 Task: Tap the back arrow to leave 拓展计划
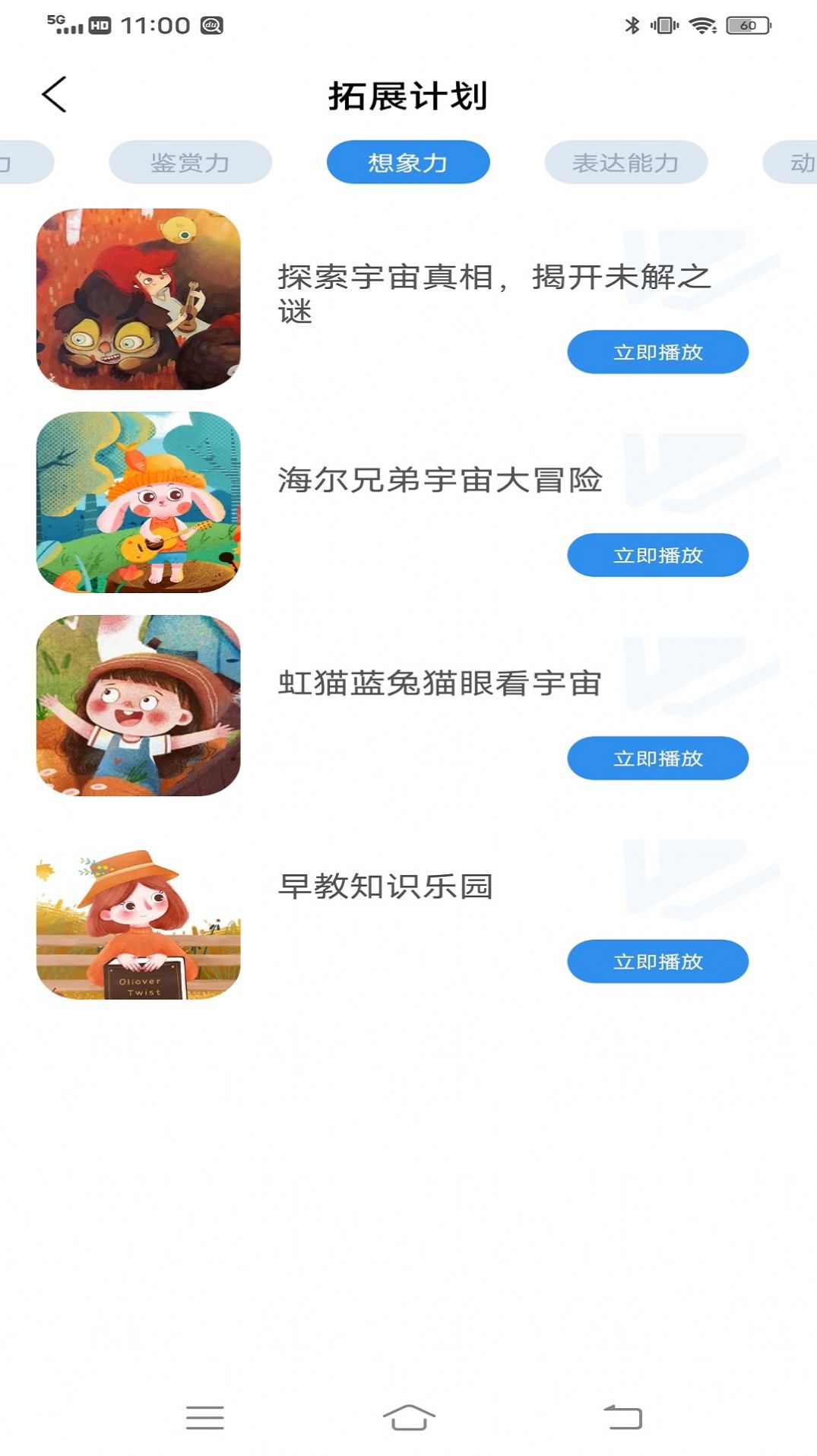coord(55,94)
